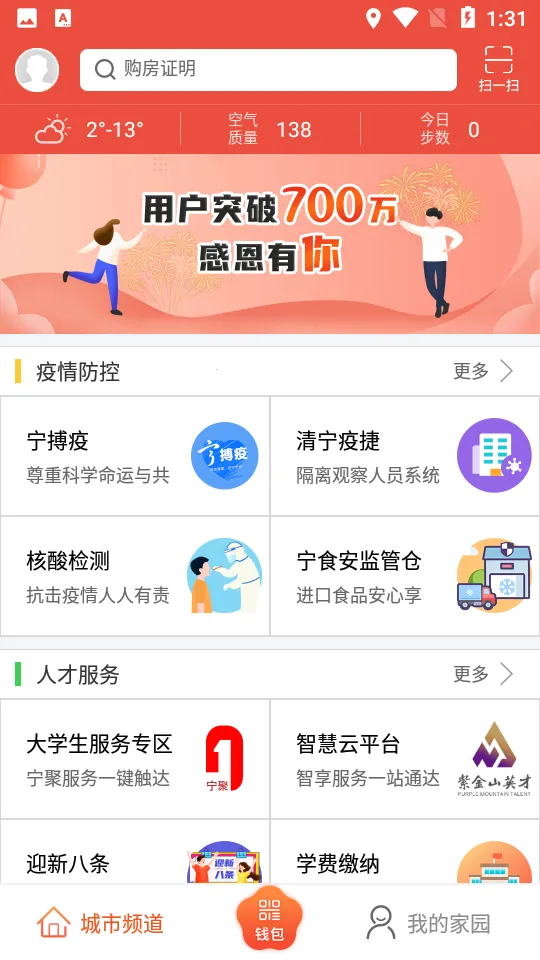Open 清宁疫捷 isolation system
540x960 pixels.
click(405, 456)
